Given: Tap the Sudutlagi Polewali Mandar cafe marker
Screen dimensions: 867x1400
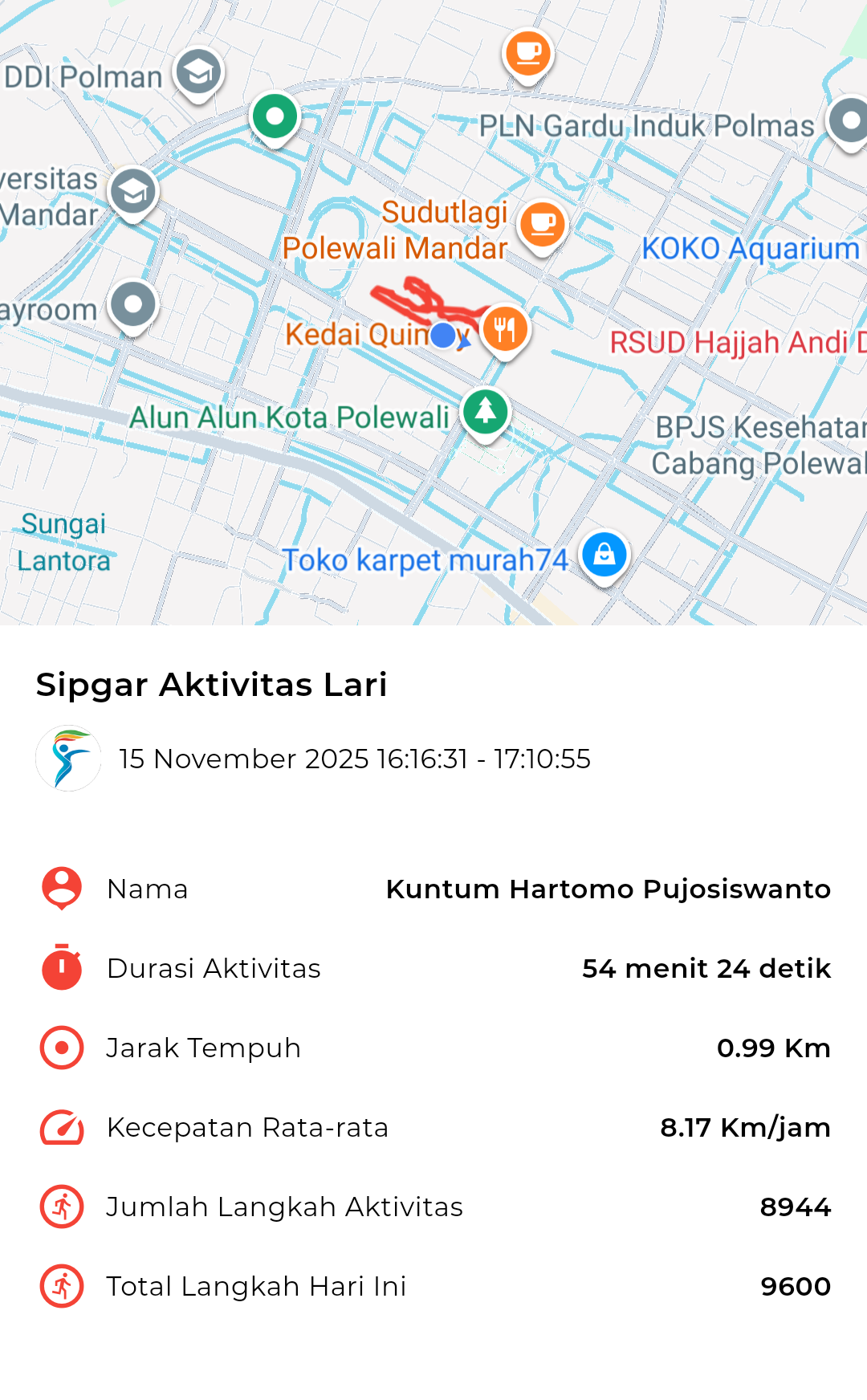Looking at the screenshot, I should 543,226.
